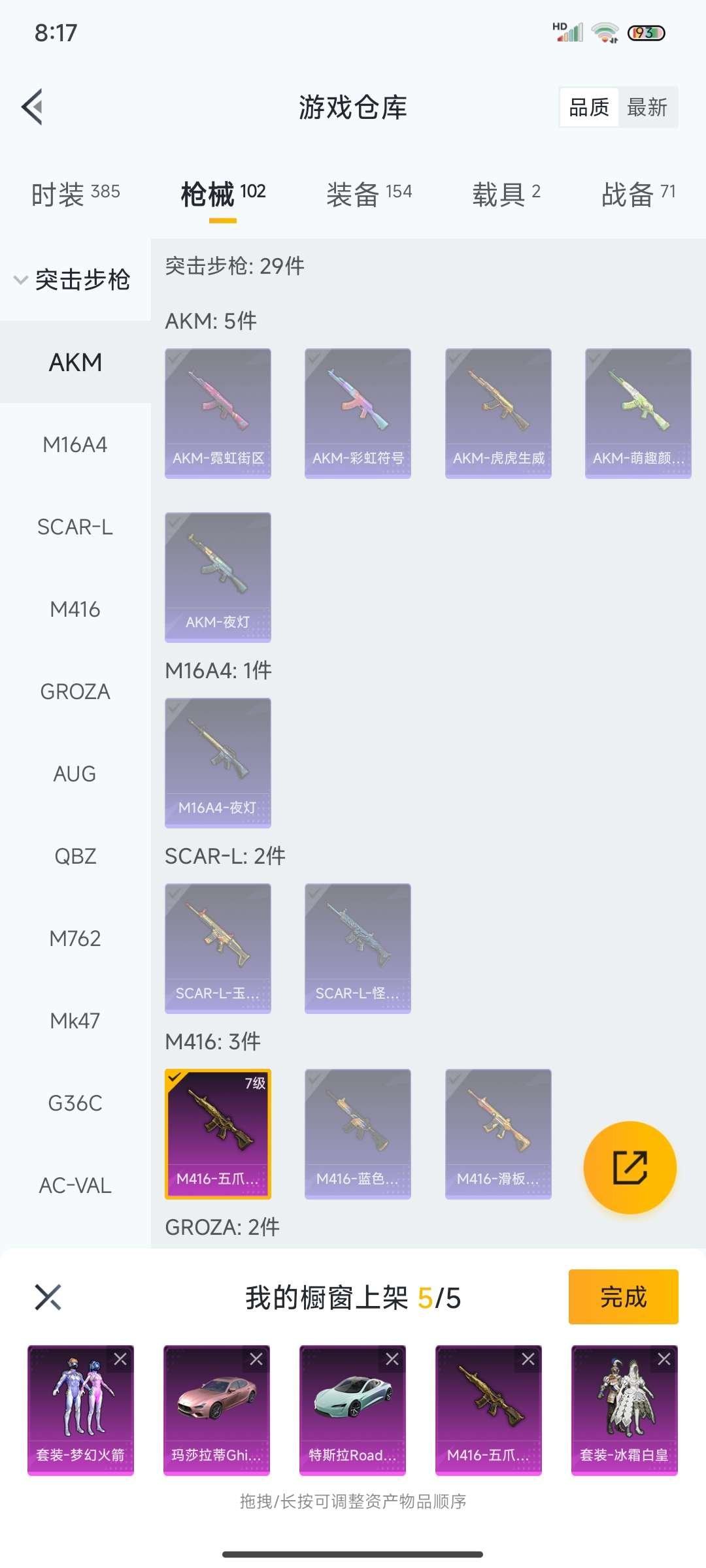The width and height of the screenshot is (706, 1568).
Task: Switch to the 装备 tab
Action: coord(369,194)
